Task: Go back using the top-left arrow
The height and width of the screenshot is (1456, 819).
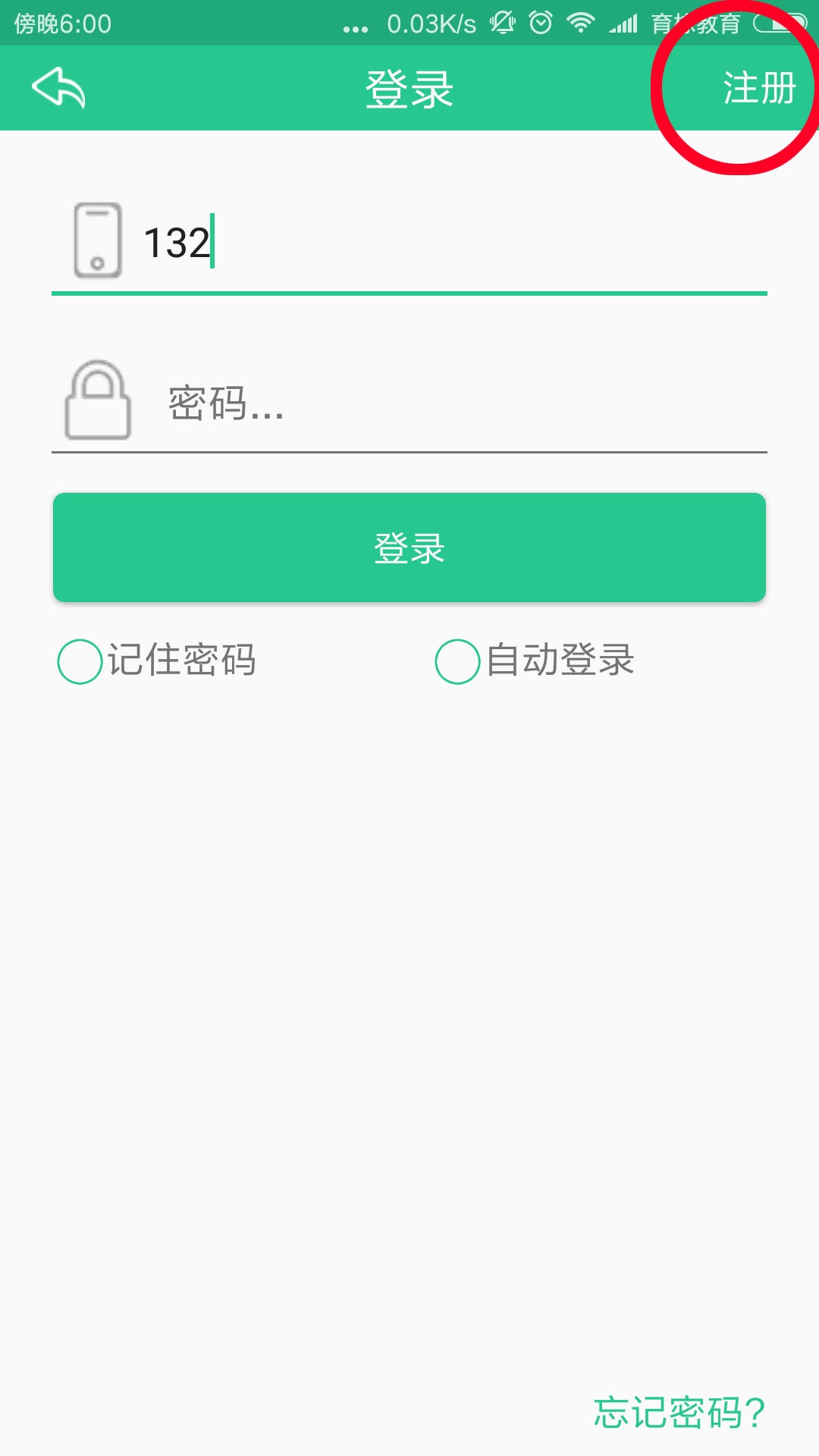Action: click(x=58, y=87)
